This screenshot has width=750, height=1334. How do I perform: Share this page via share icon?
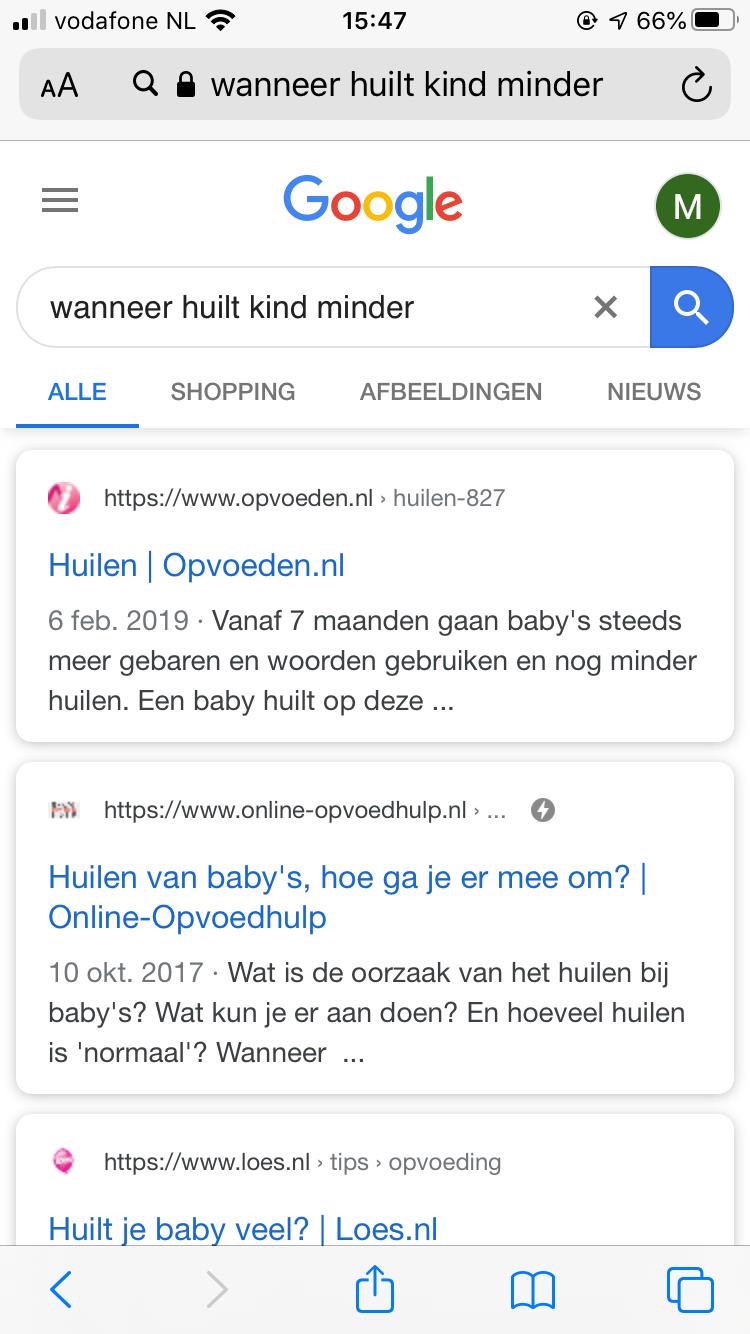pyautogui.click(x=375, y=1288)
